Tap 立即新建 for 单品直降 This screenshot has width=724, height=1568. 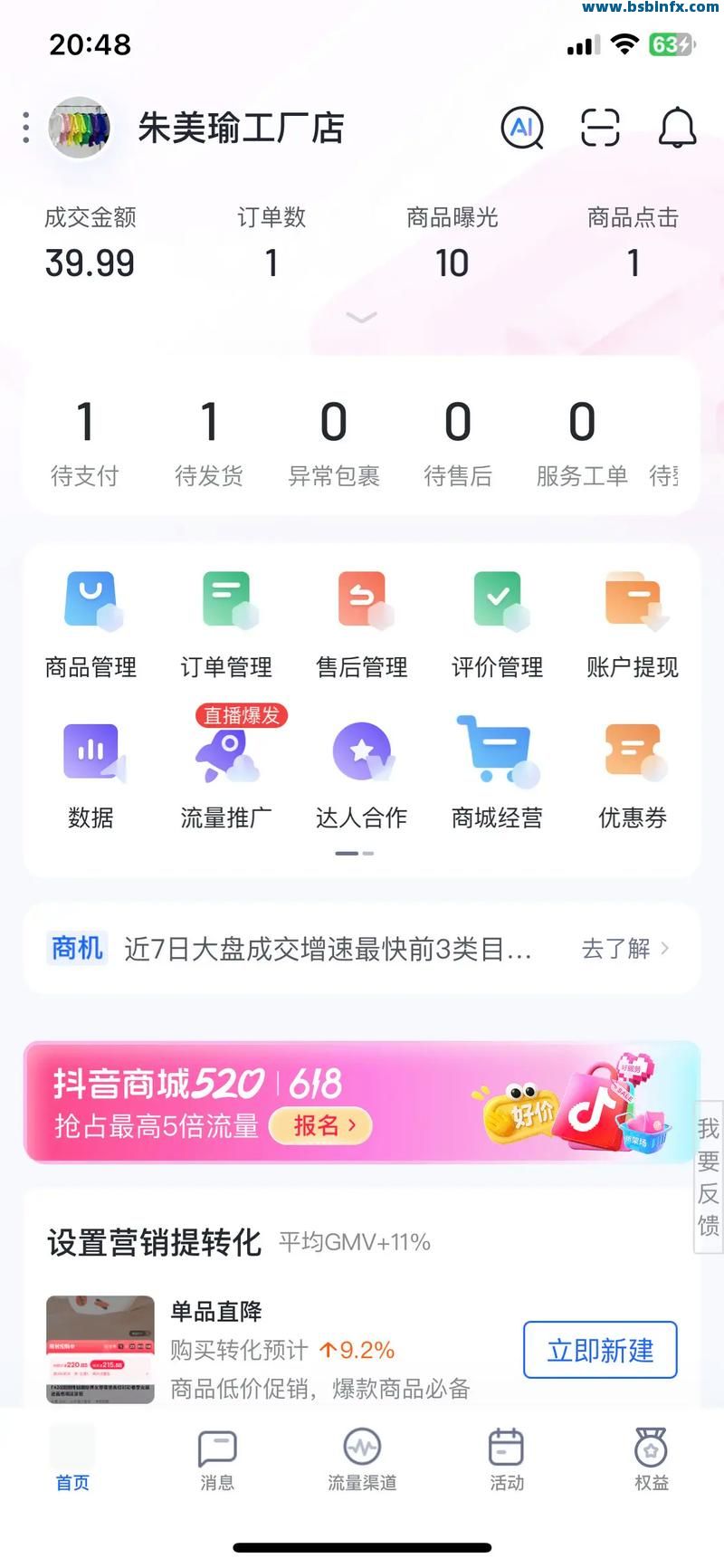pos(600,1350)
